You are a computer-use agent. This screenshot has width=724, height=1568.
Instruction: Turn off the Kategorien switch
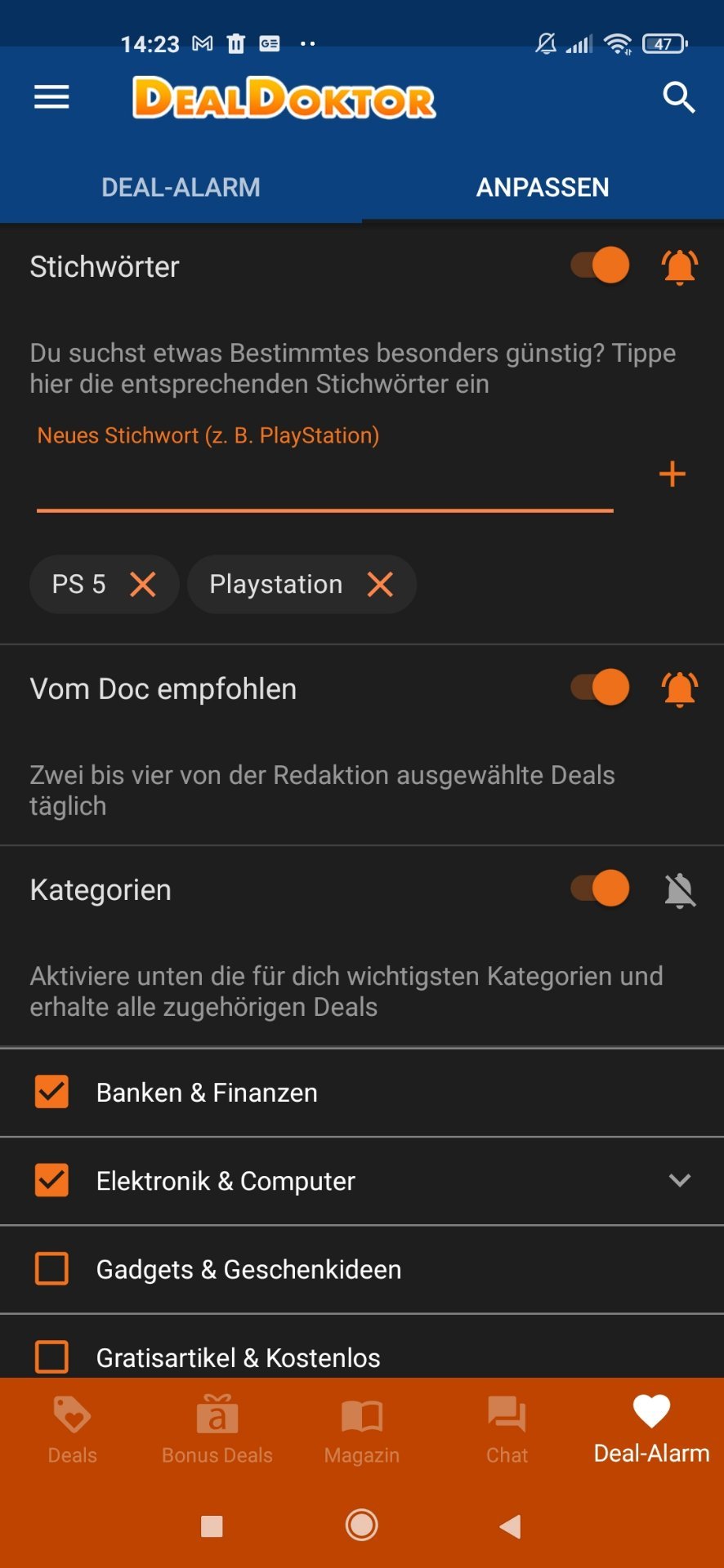(600, 889)
